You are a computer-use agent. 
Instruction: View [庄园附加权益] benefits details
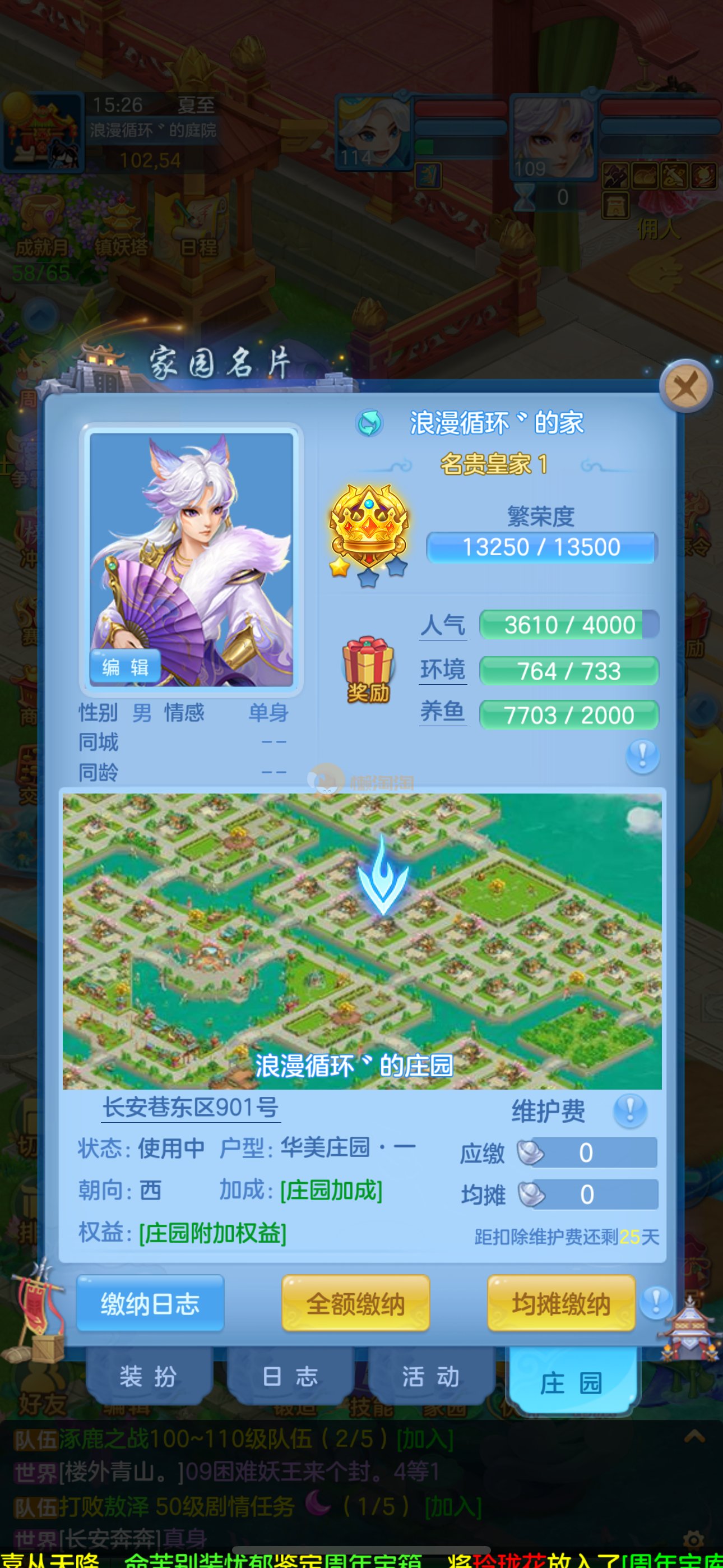212,1233
